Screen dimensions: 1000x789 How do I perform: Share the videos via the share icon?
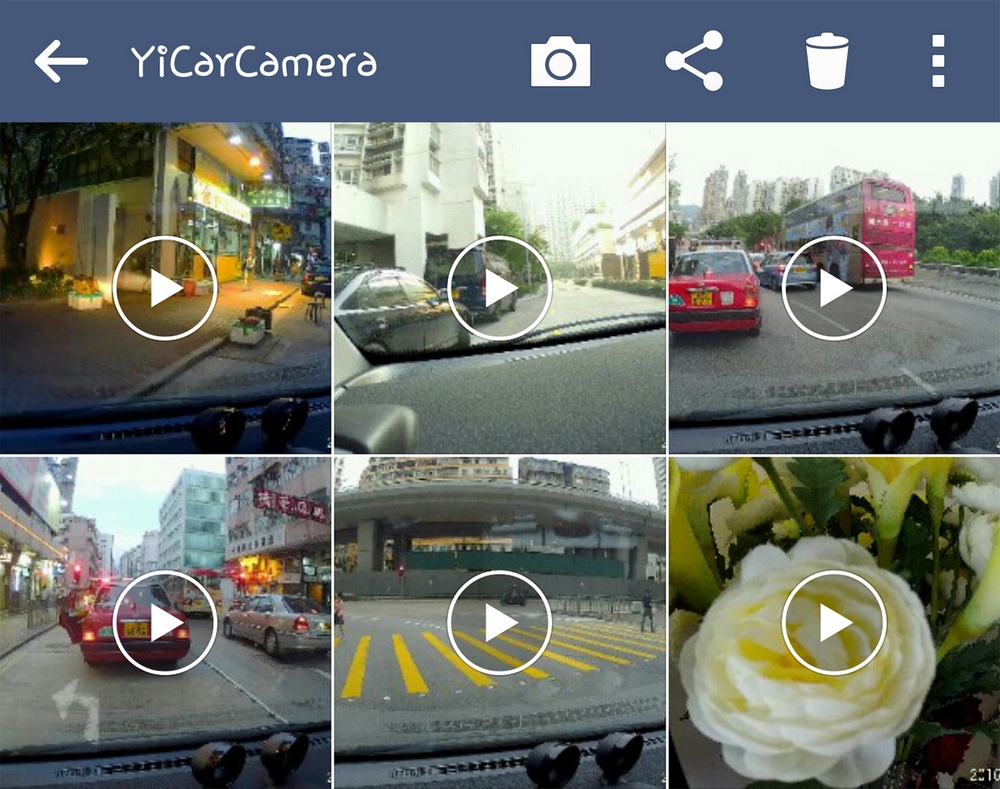(694, 62)
